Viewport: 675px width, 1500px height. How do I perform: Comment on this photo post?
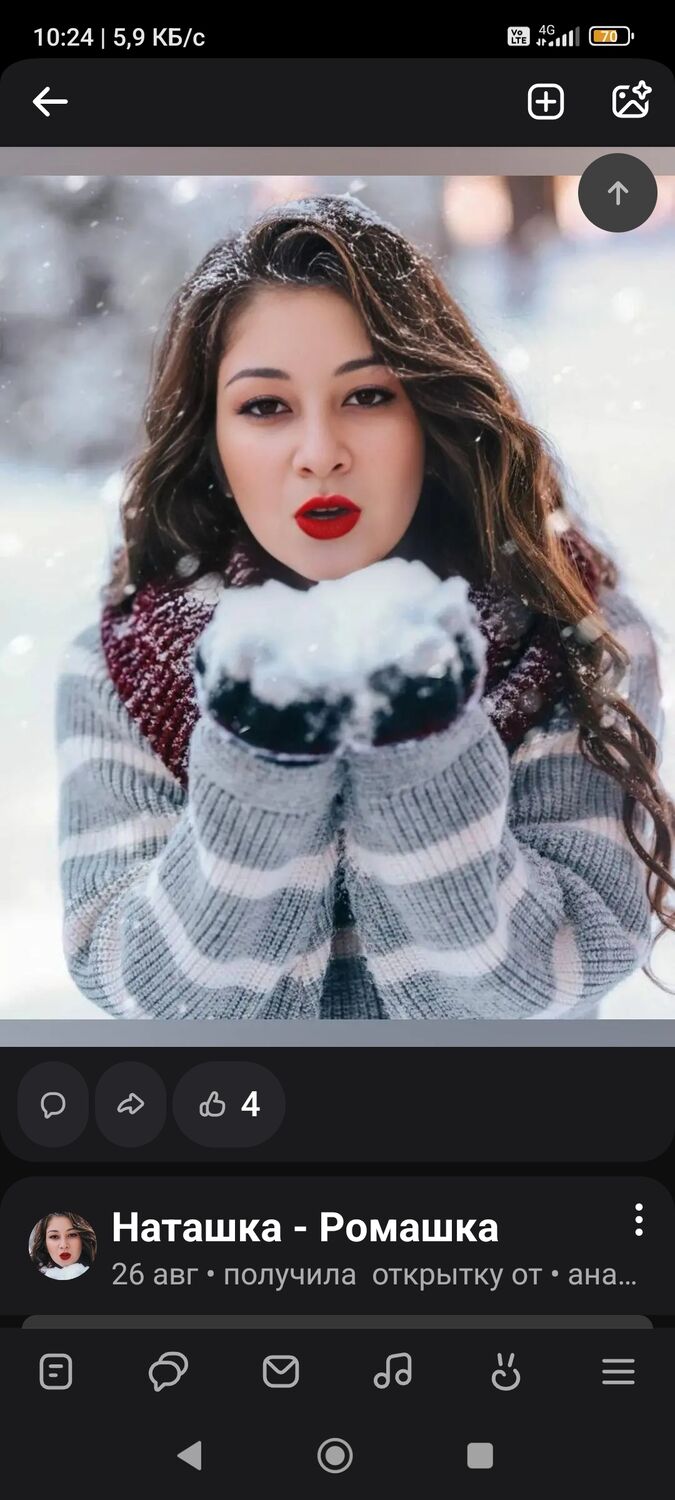coord(53,1104)
